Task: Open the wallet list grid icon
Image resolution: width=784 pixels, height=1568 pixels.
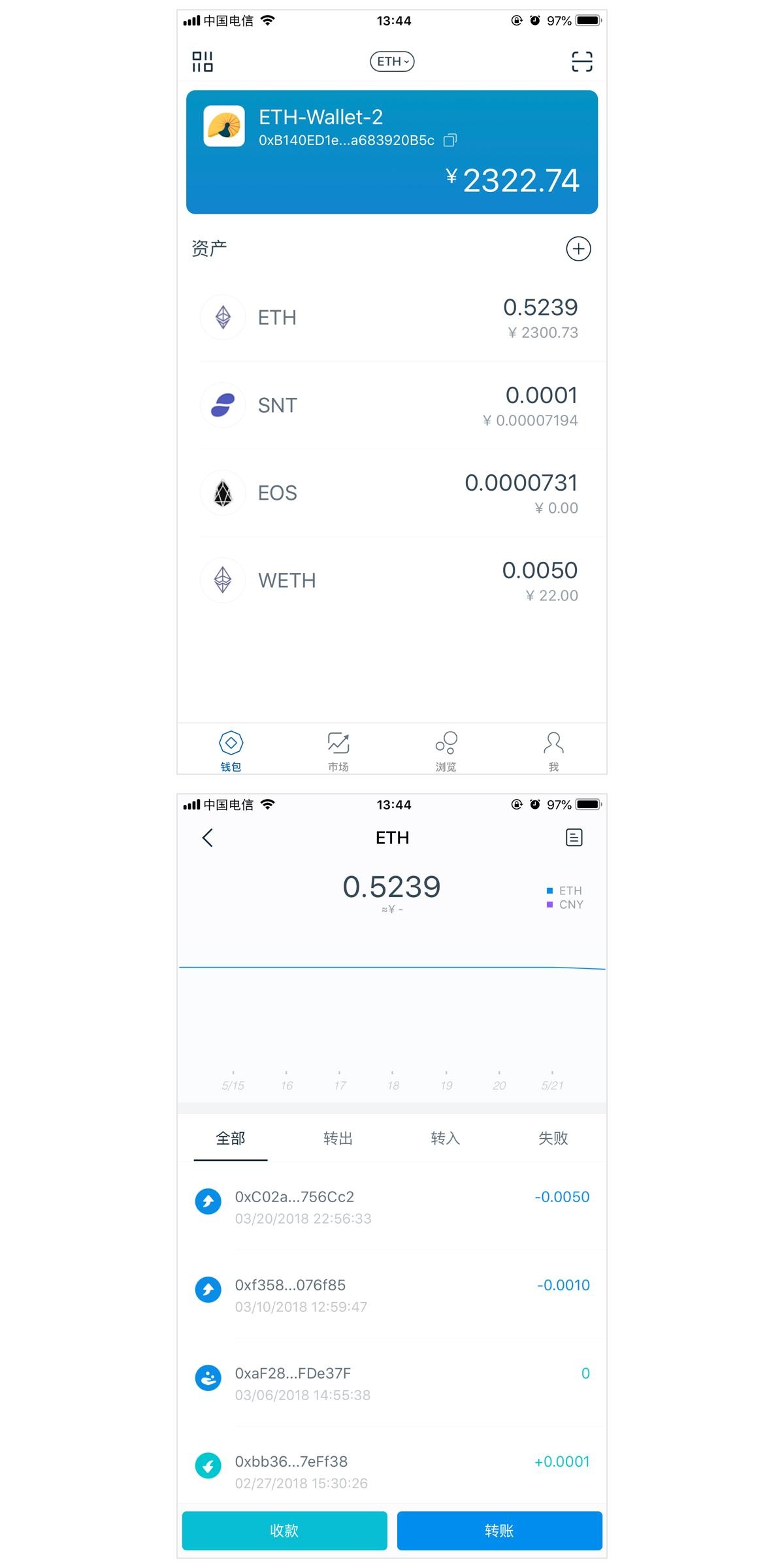Action: pos(202,61)
